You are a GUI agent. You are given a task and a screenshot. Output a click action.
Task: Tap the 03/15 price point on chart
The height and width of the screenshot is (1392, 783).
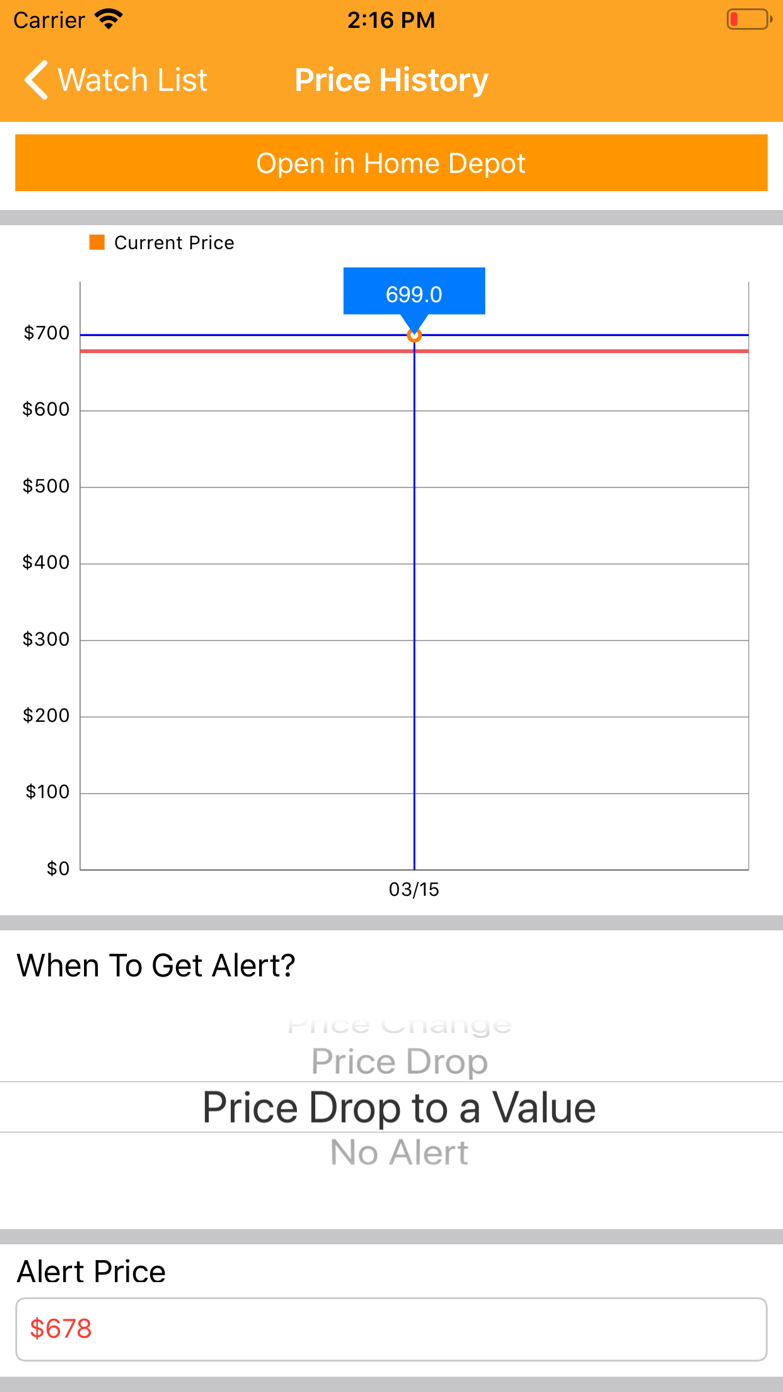414,335
